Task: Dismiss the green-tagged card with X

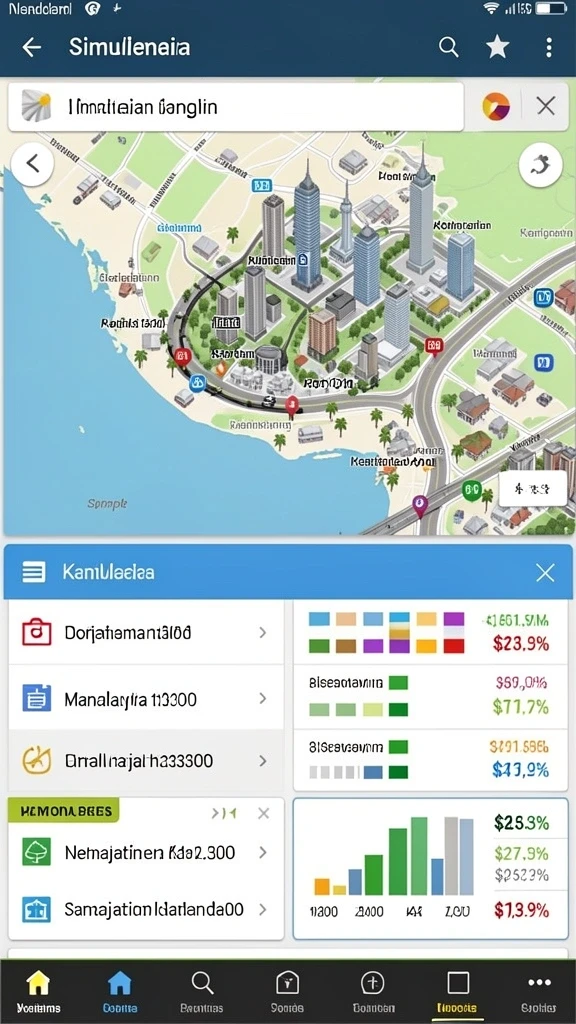Action: tap(263, 813)
